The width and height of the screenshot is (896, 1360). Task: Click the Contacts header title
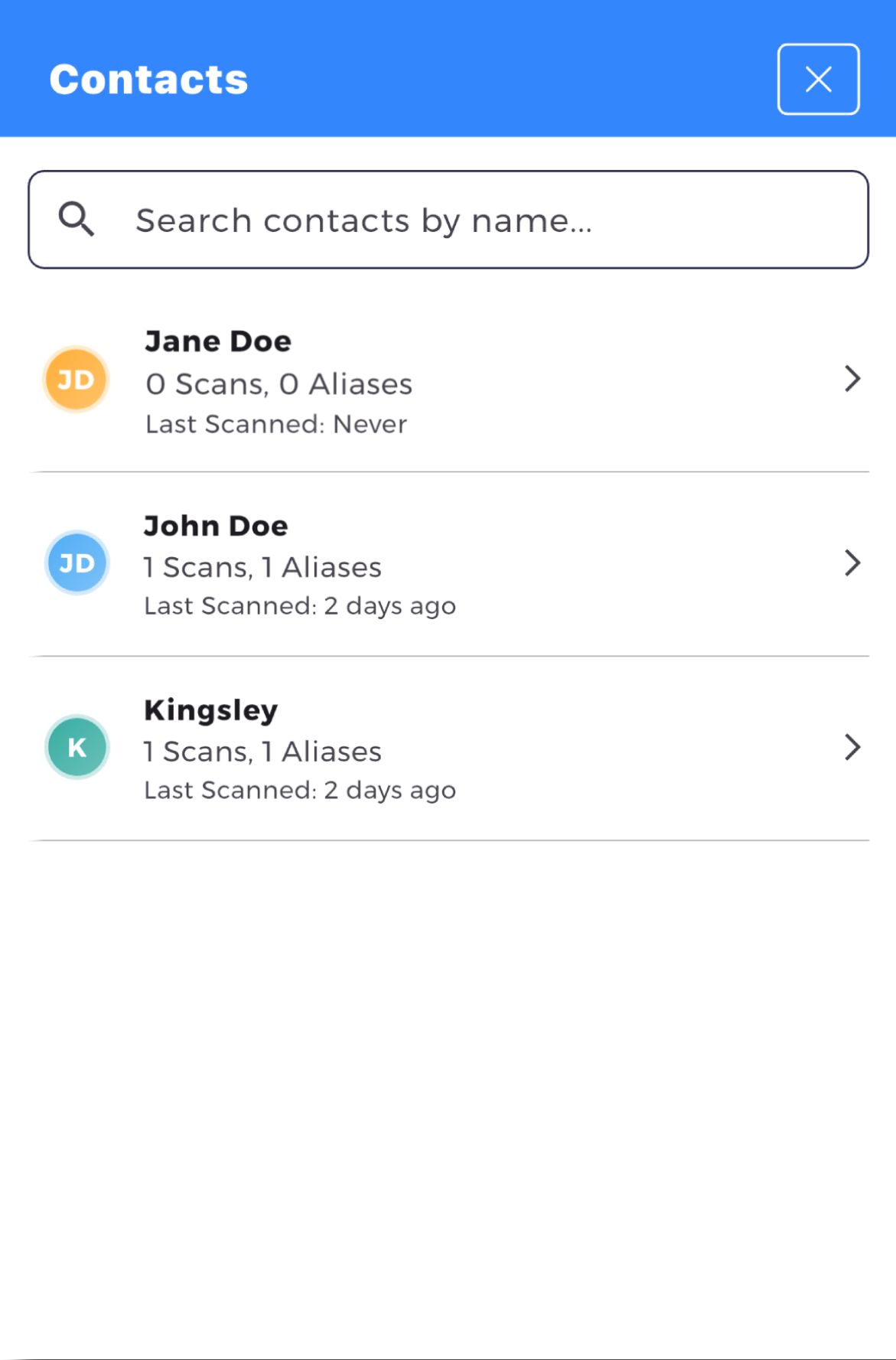coord(148,78)
